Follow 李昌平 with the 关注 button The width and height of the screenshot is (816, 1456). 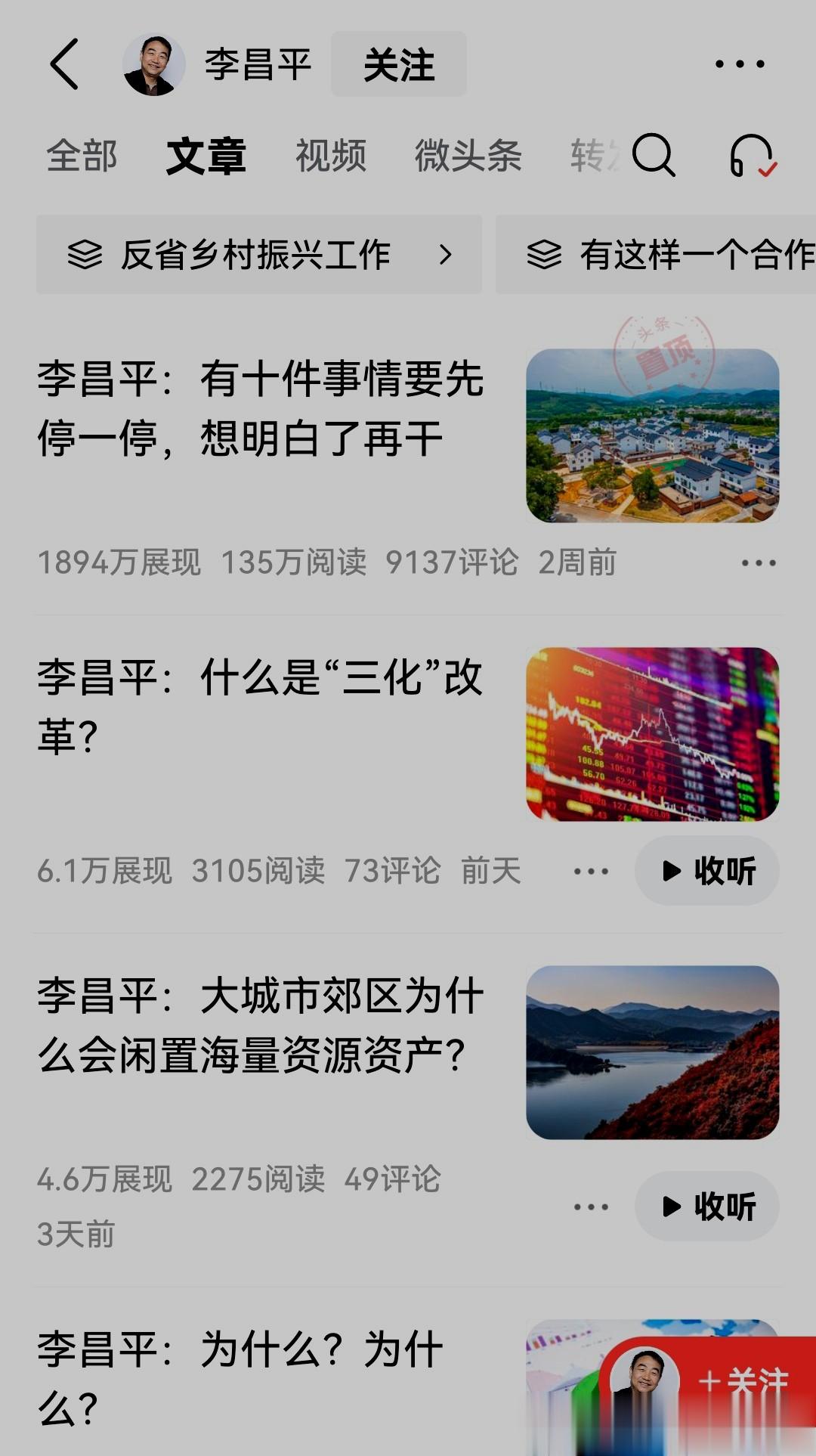tap(398, 65)
